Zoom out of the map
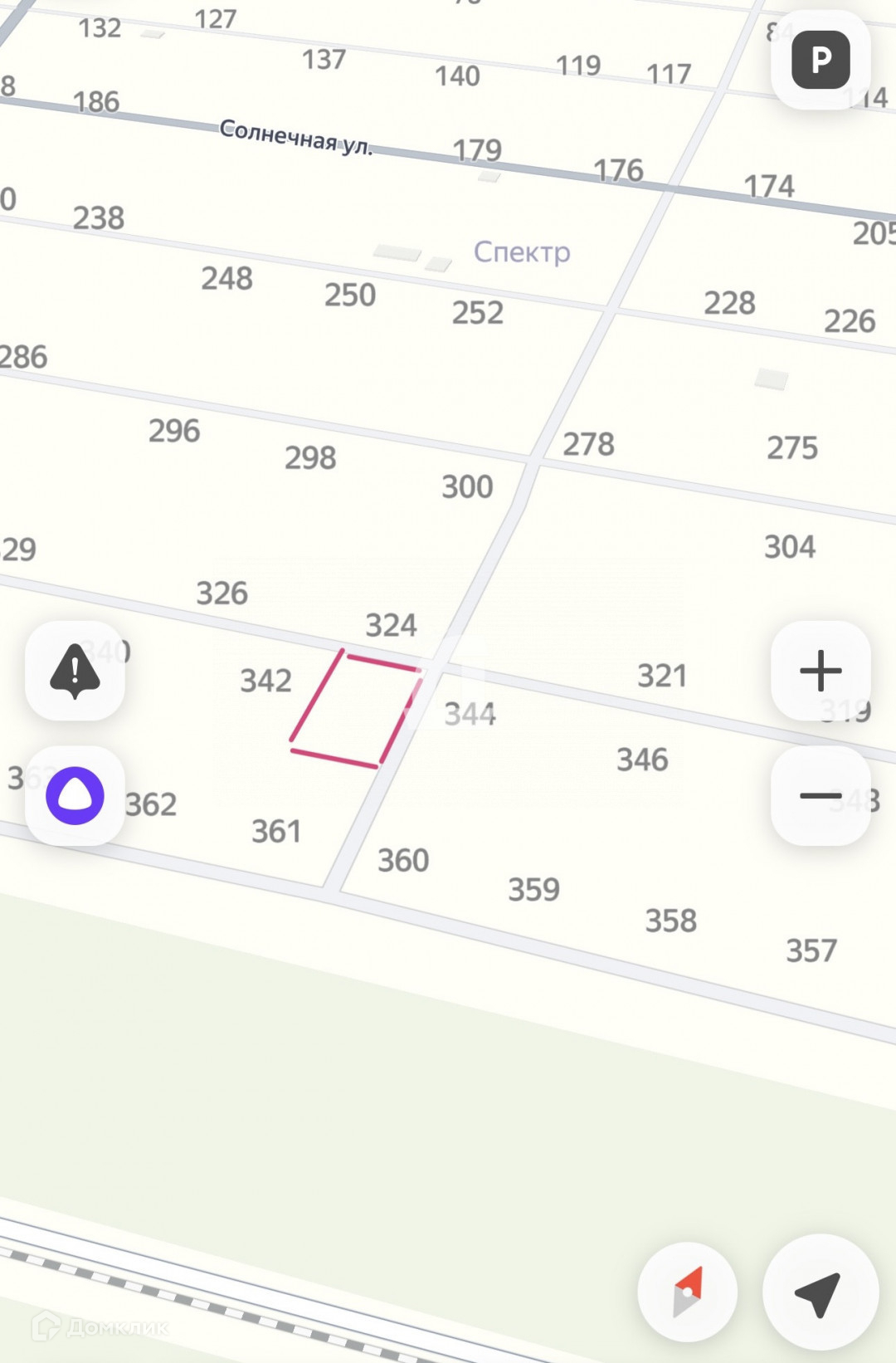The height and width of the screenshot is (1363, 896). click(x=821, y=796)
